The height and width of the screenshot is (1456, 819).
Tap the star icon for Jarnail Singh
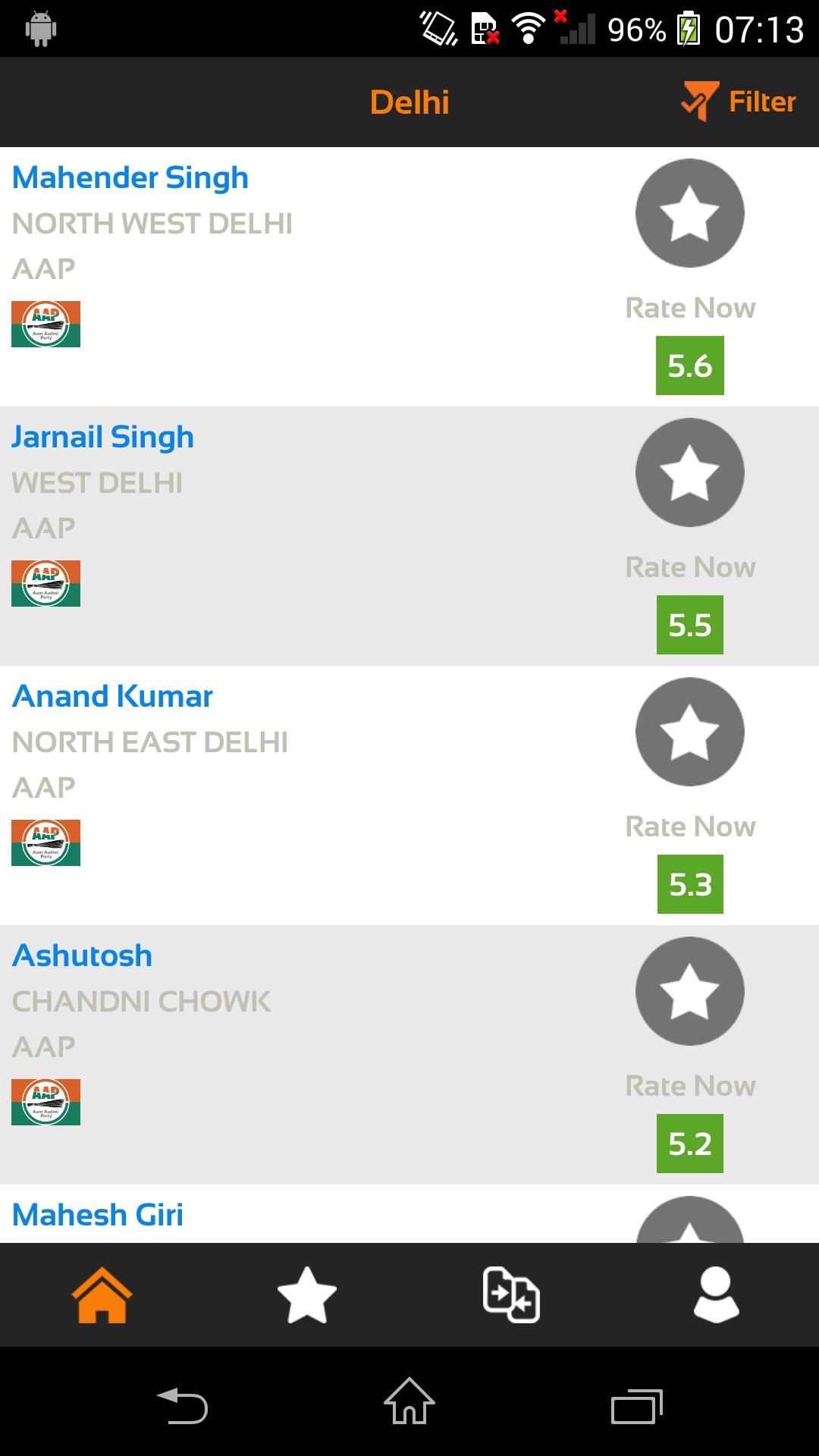[x=689, y=472]
